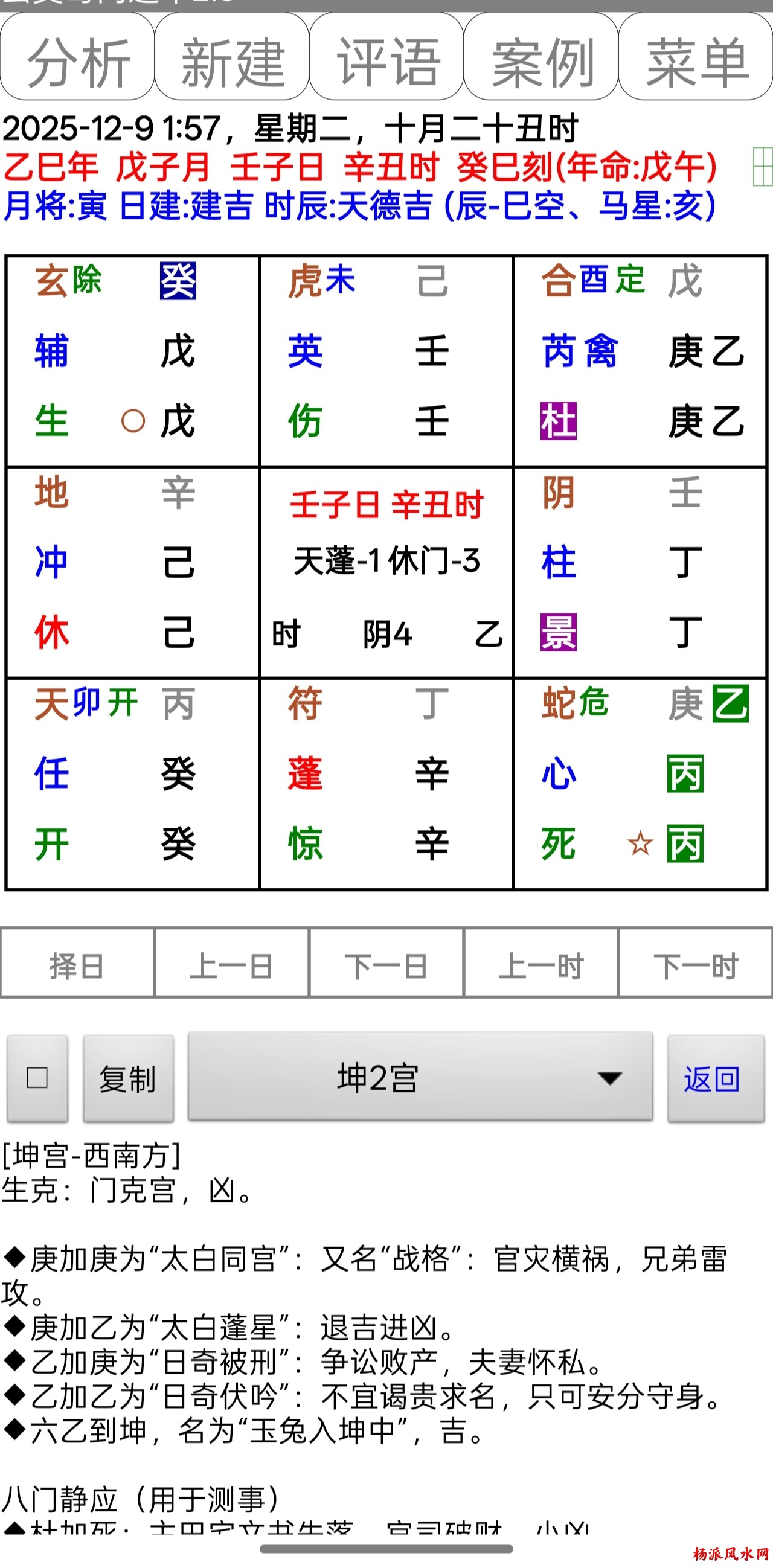This screenshot has width=773, height=1568.
Task: Open the green grid icon beside the date
Action: coord(762,166)
